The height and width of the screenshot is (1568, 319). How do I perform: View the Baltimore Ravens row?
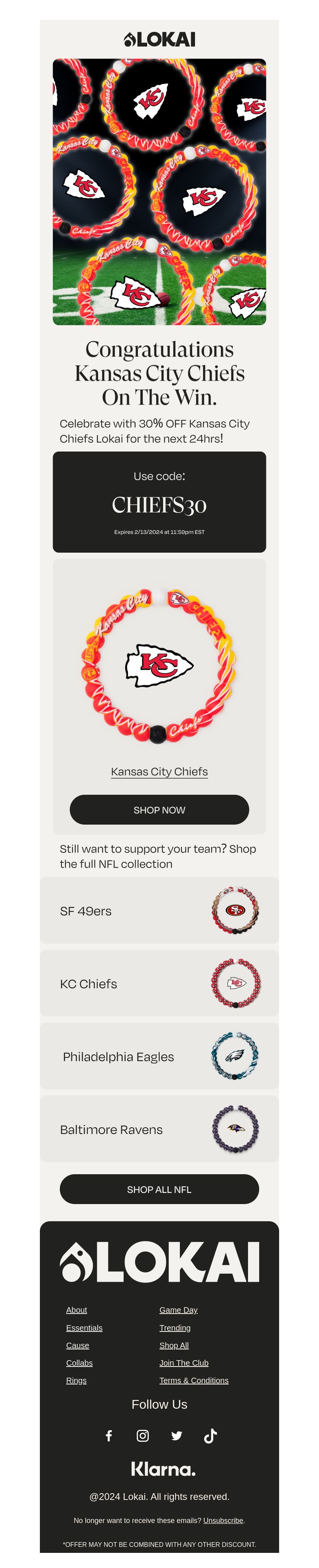tap(159, 1129)
